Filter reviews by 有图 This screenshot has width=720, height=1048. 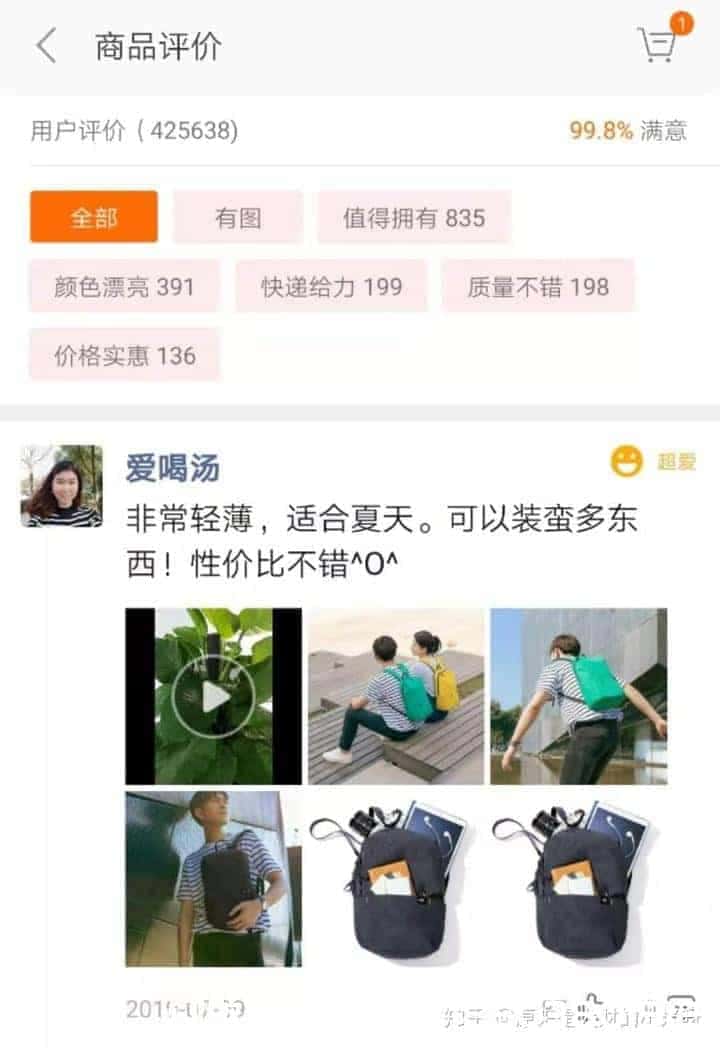point(238,217)
